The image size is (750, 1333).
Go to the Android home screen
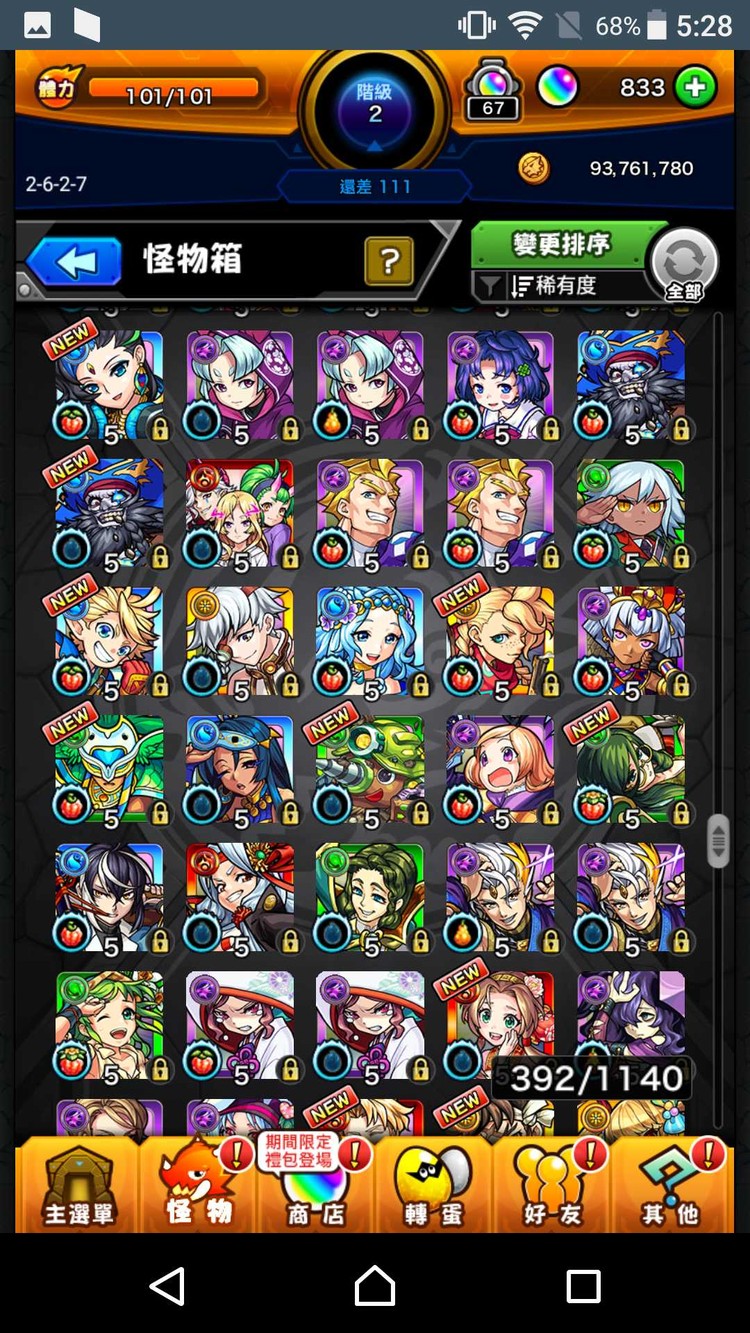coord(375,1285)
